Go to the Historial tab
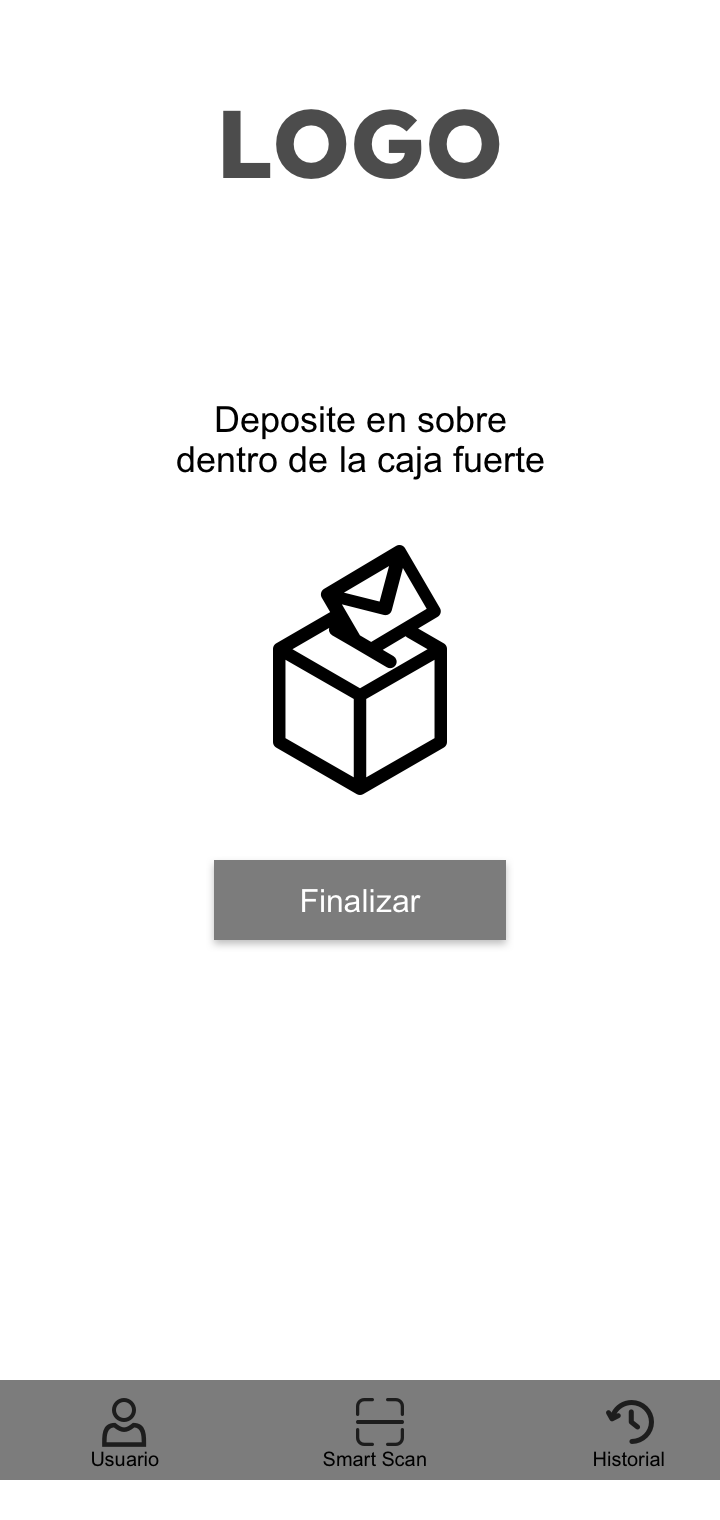This screenshot has width=720, height=1520. coord(629,1432)
